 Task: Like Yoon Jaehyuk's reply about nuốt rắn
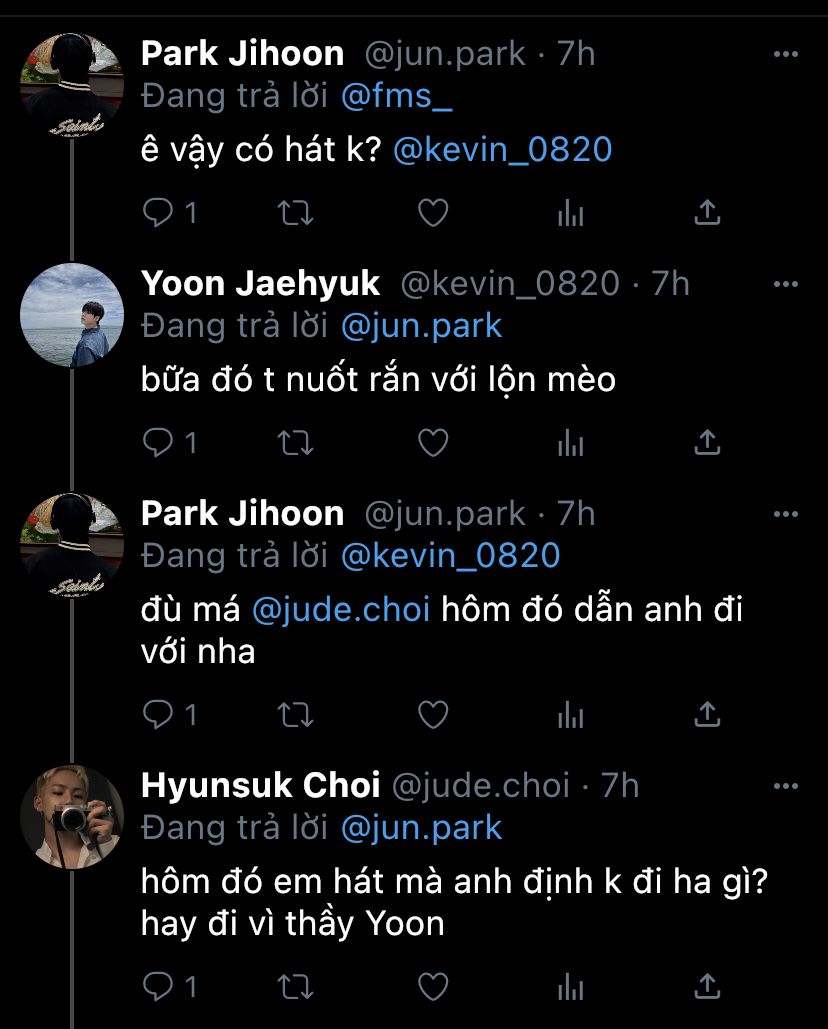432,442
